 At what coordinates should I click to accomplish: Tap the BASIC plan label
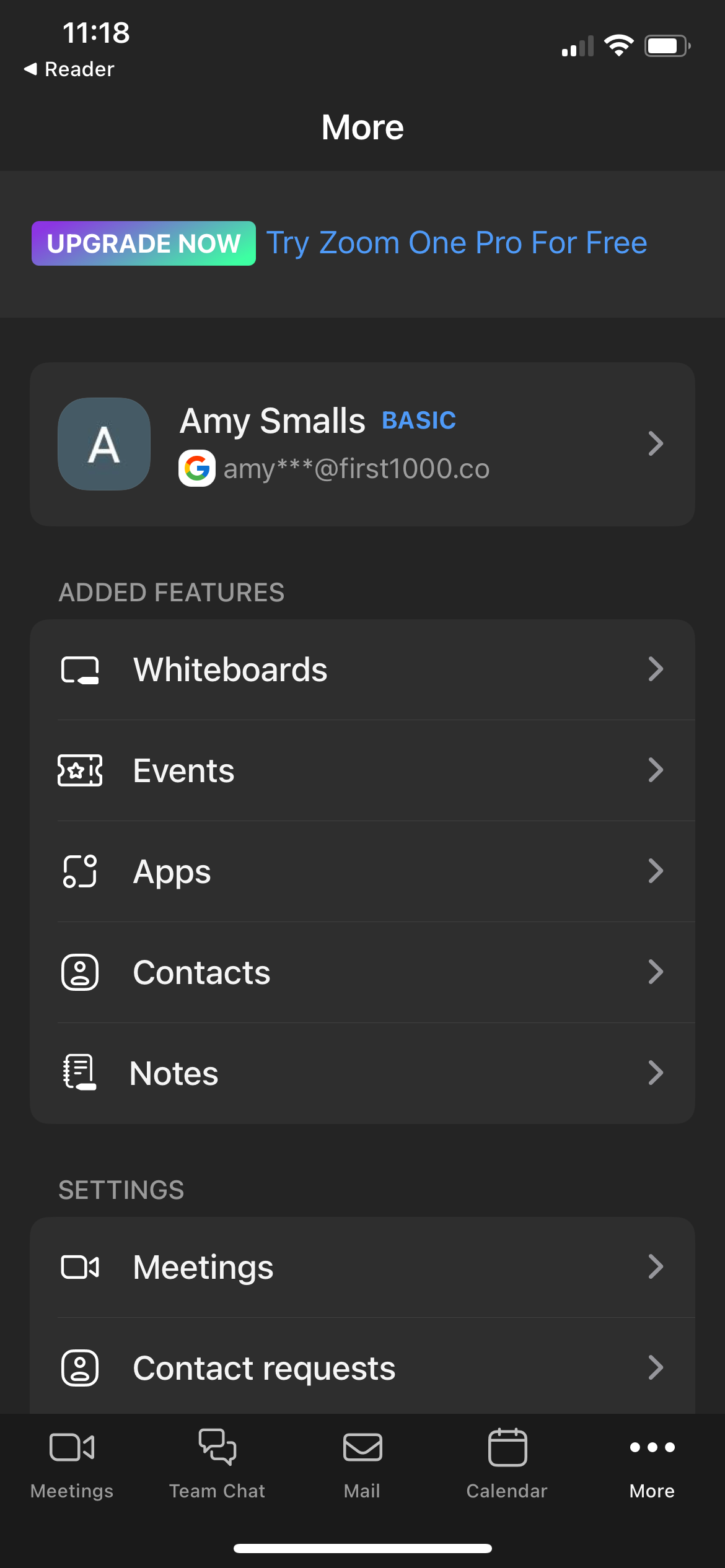point(419,420)
